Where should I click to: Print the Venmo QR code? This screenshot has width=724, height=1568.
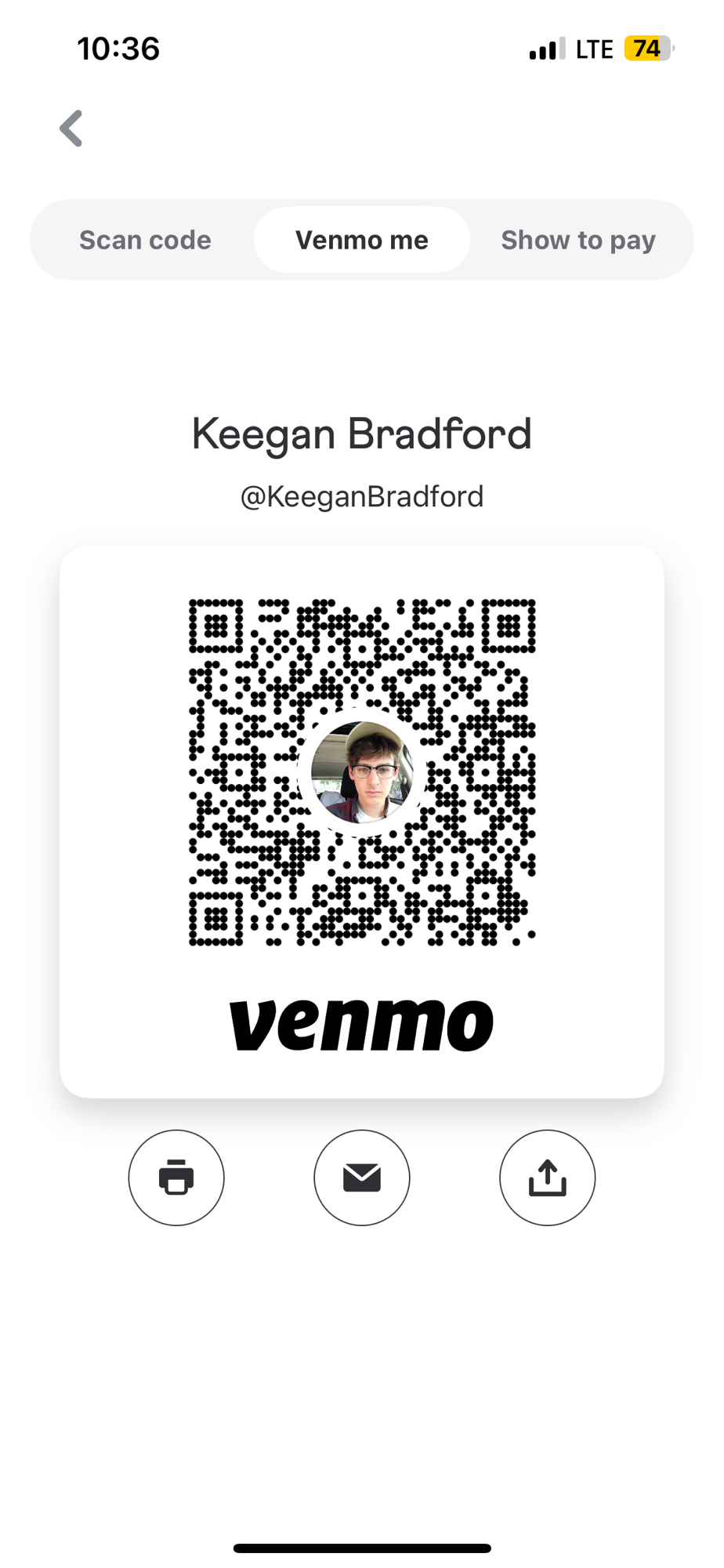click(176, 1177)
